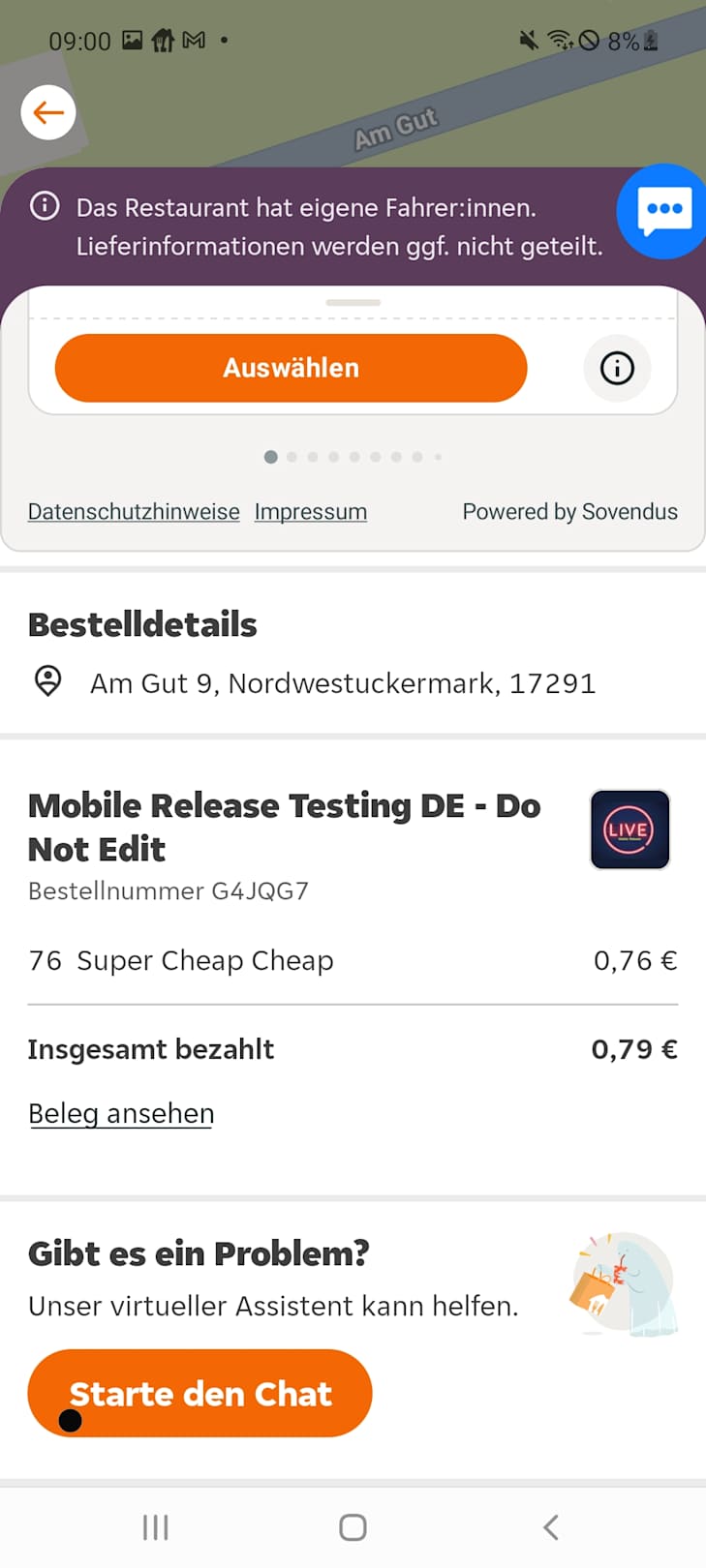Go back with the orange arrow

pyautogui.click(x=48, y=112)
